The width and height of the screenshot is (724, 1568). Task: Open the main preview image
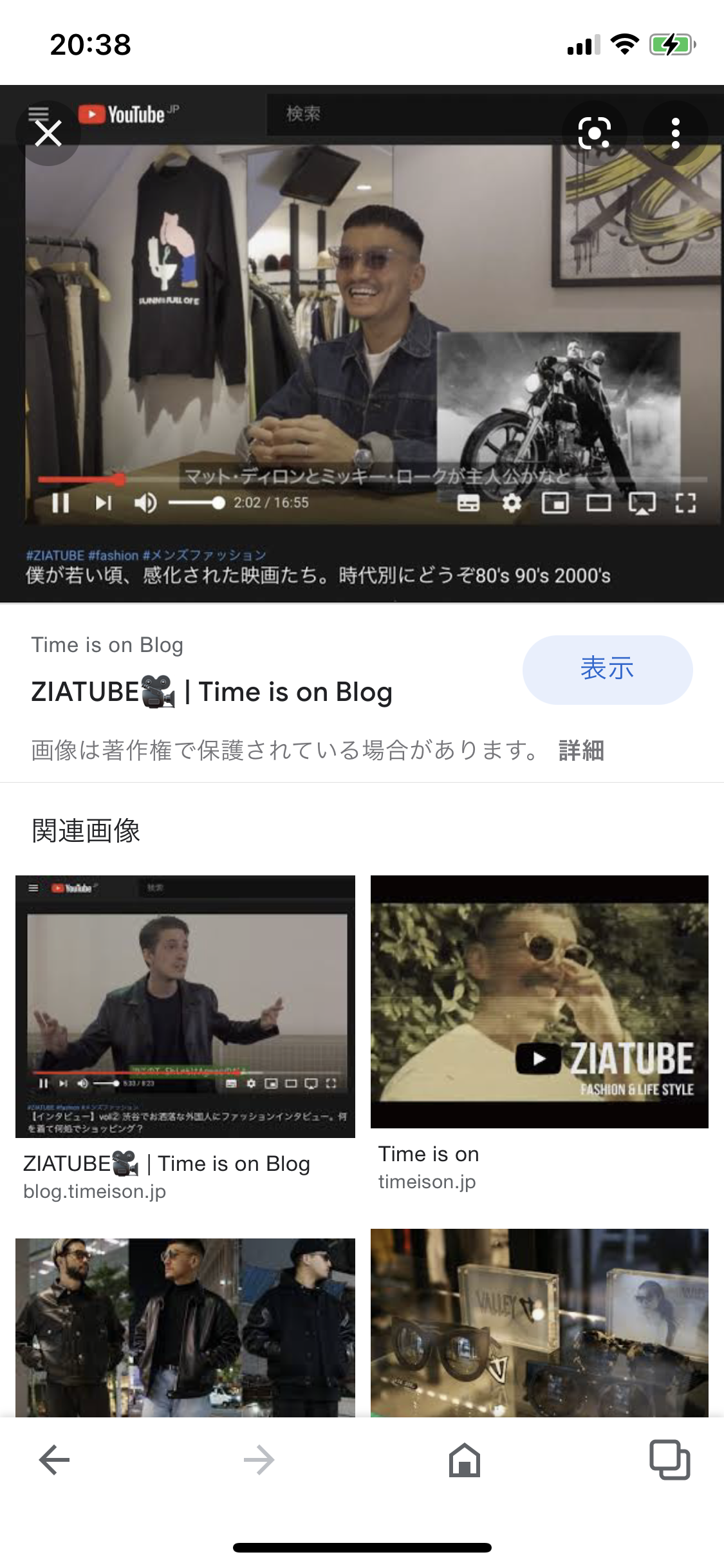pos(362,344)
